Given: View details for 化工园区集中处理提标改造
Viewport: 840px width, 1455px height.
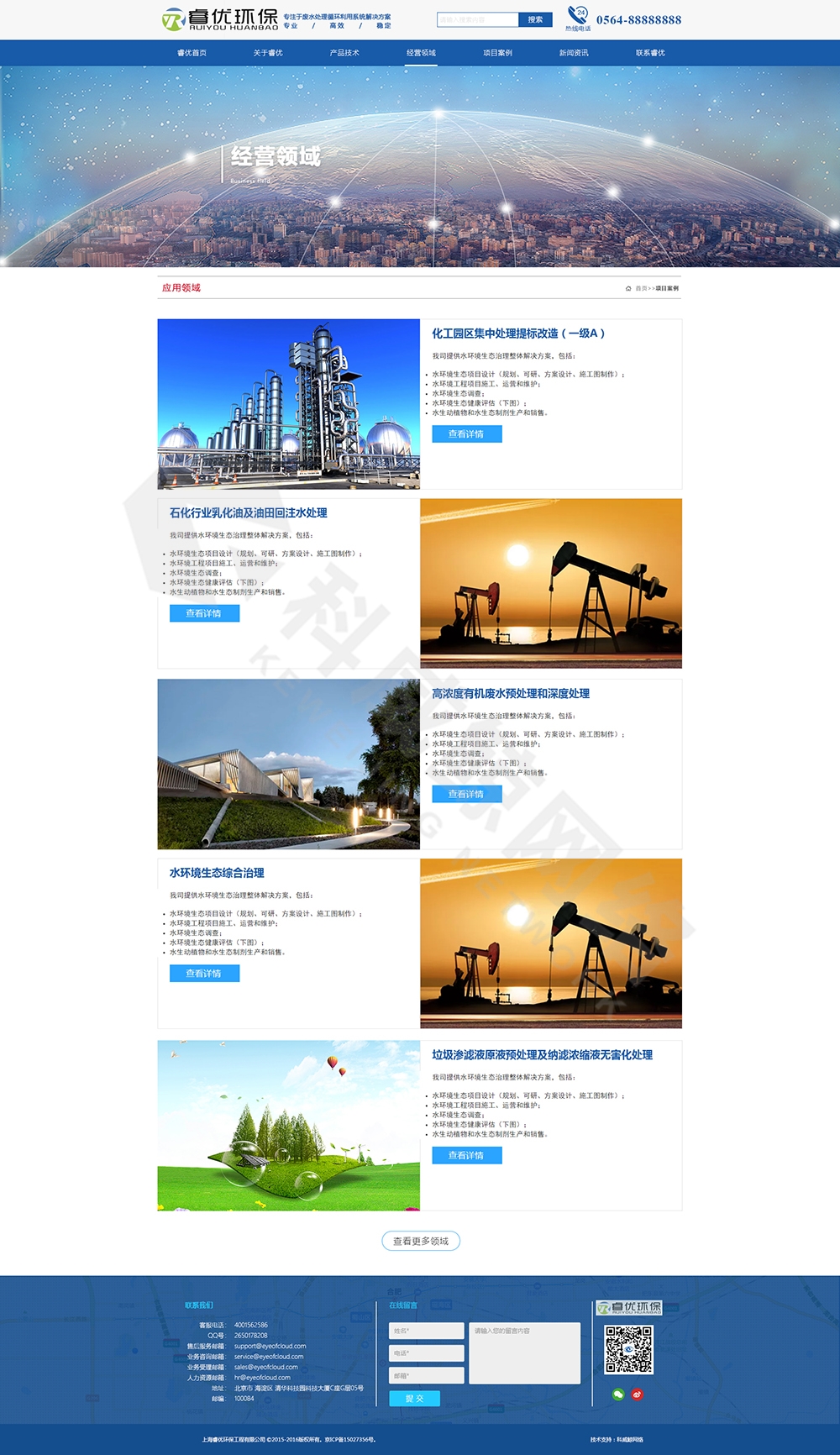Looking at the screenshot, I should [466, 434].
